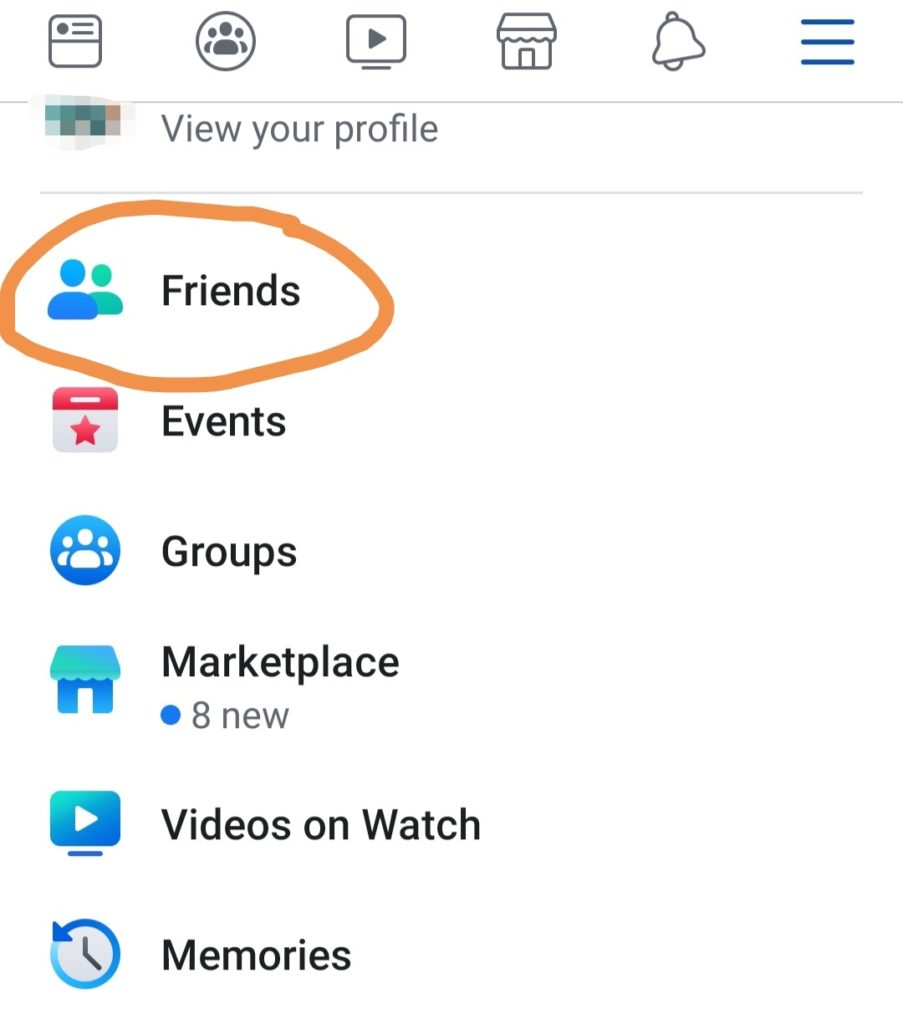
Task: Select the red Events calendar icon
Action: click(85, 420)
